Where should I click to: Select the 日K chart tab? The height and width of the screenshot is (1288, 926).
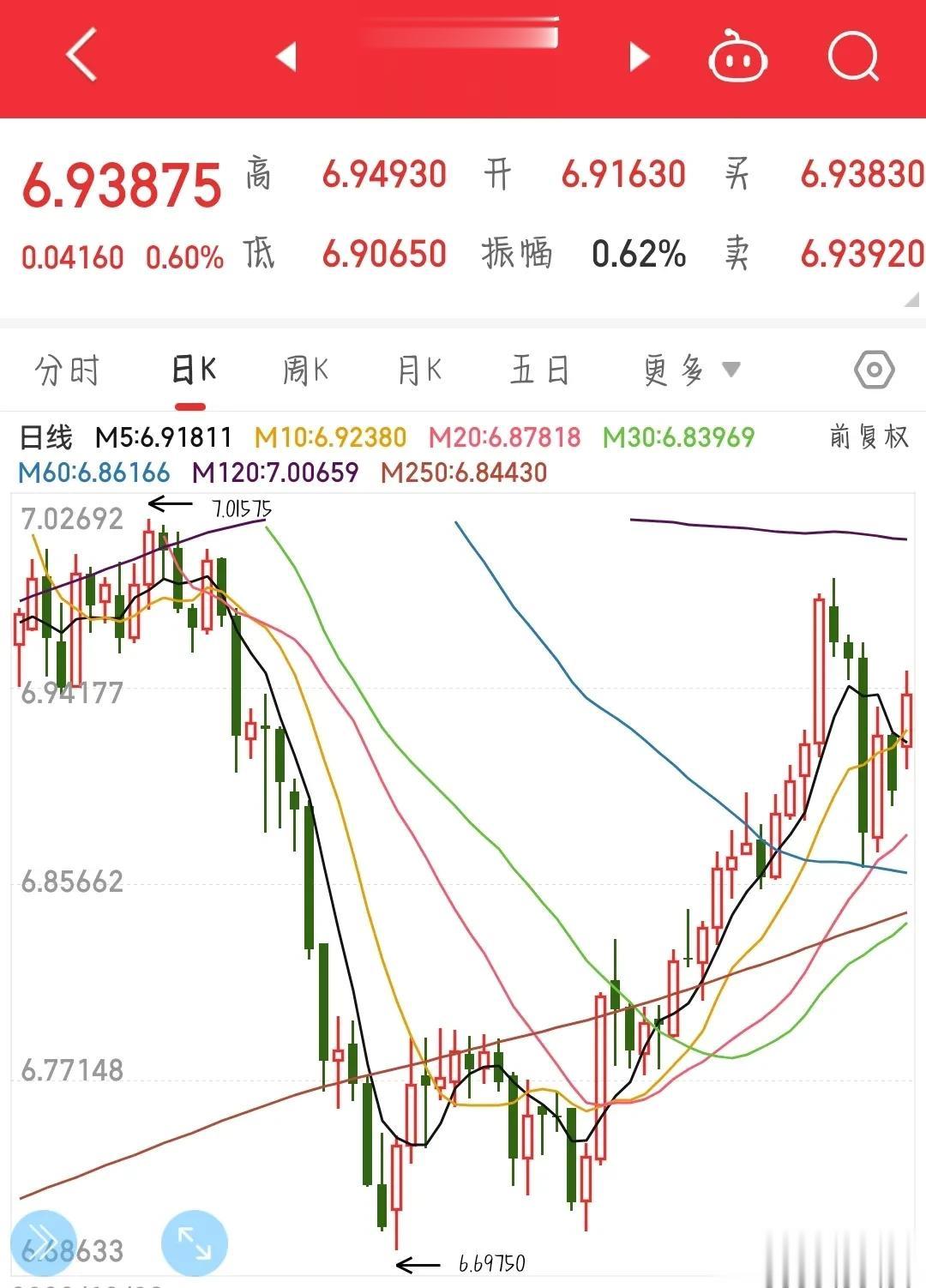pos(193,371)
